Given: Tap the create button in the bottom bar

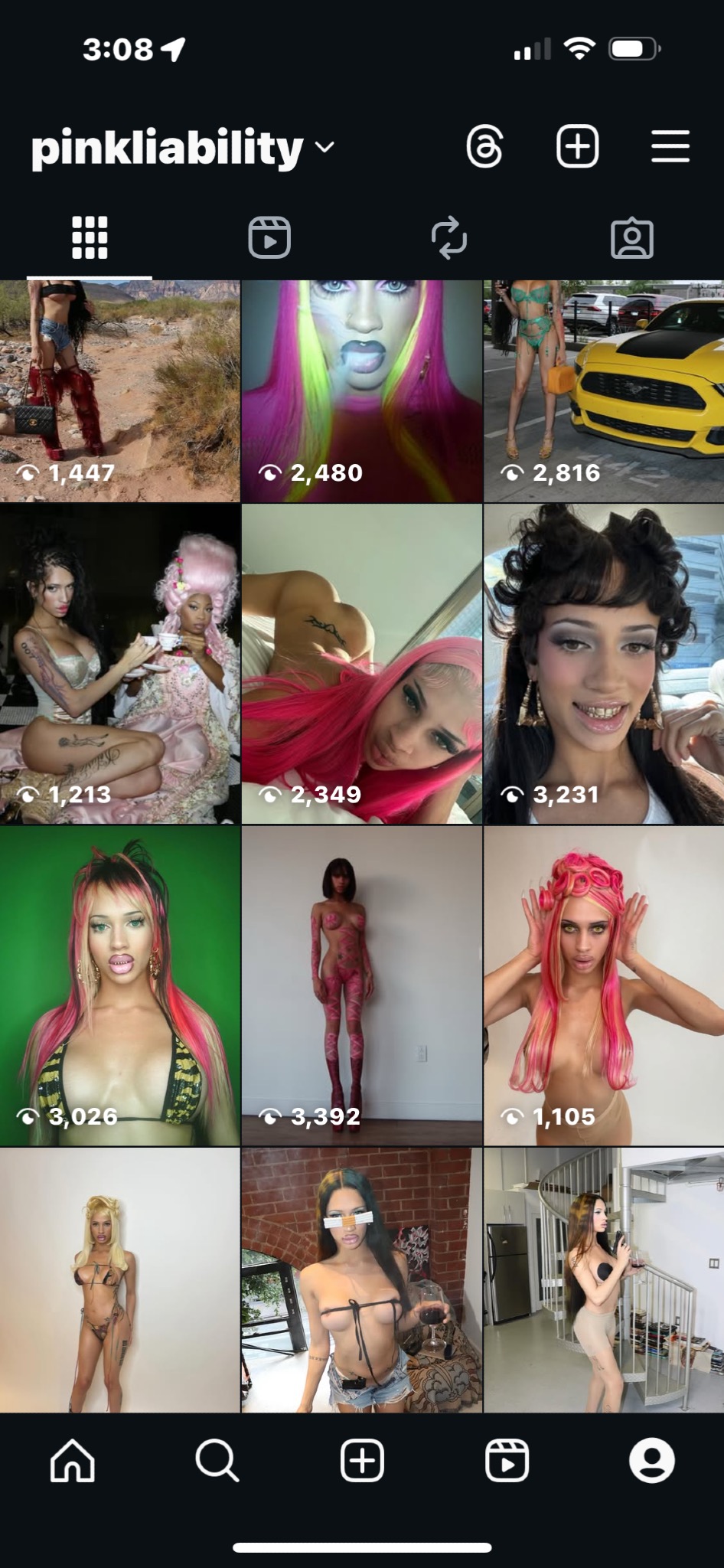Looking at the screenshot, I should coord(362,1460).
